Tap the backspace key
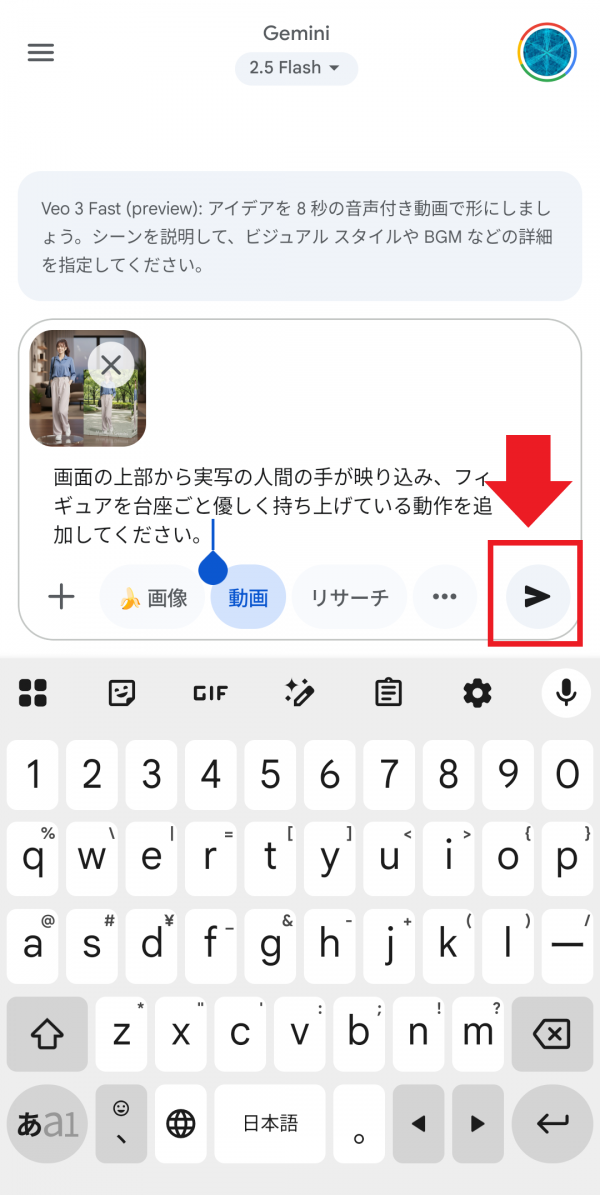The width and height of the screenshot is (600, 1195). click(x=552, y=1034)
